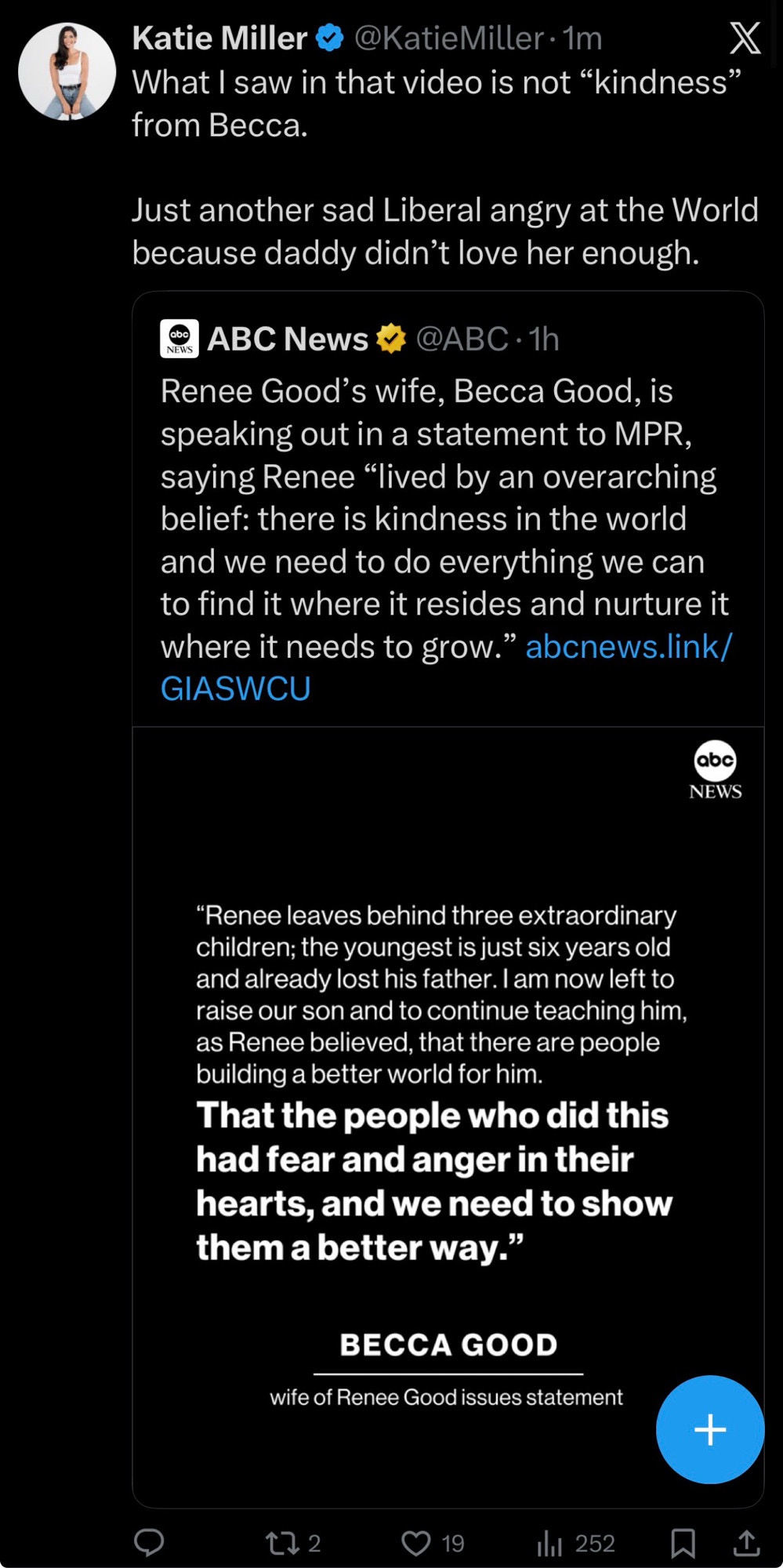This screenshot has height=1568, width=783.
Task: Open the @KatieMiller handle
Action: 448,38
